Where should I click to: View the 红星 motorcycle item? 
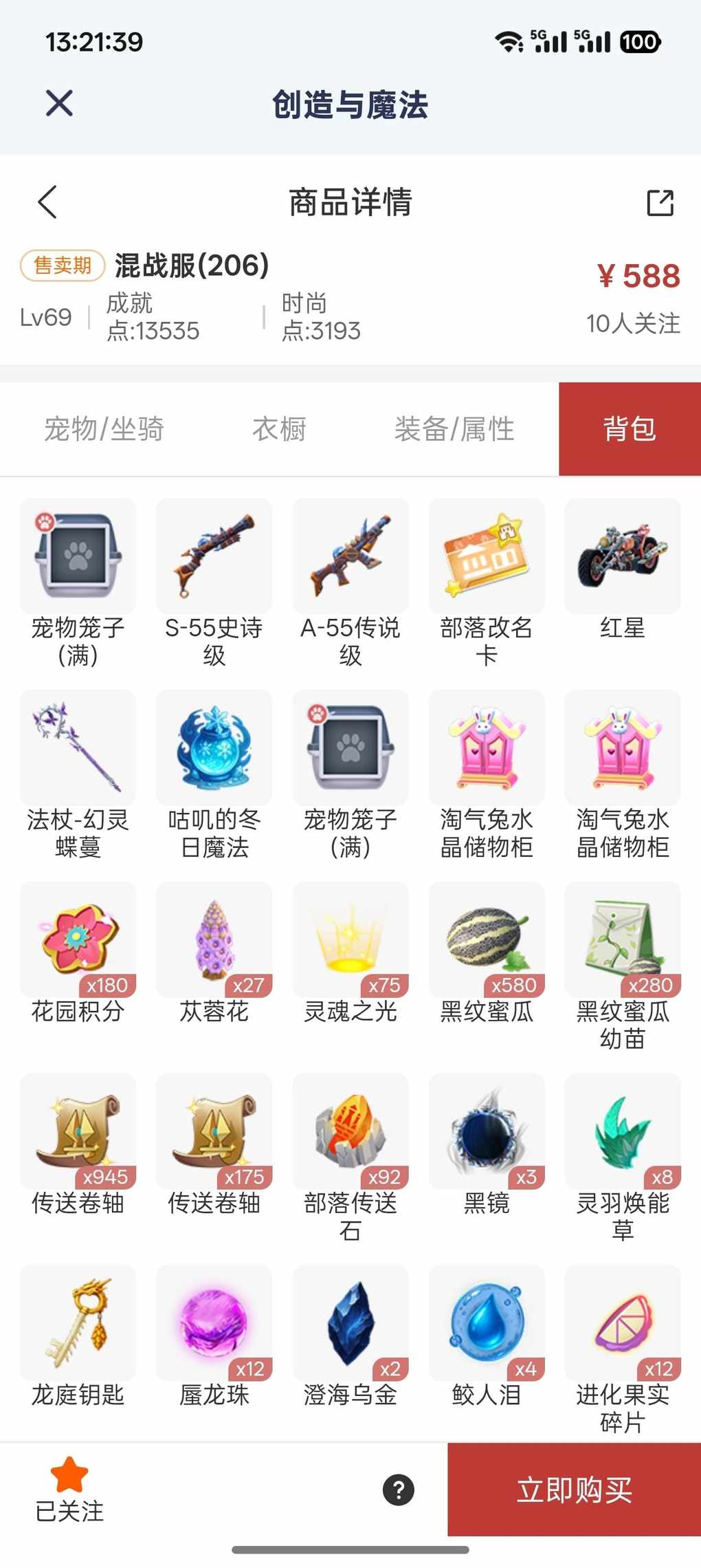click(623, 556)
